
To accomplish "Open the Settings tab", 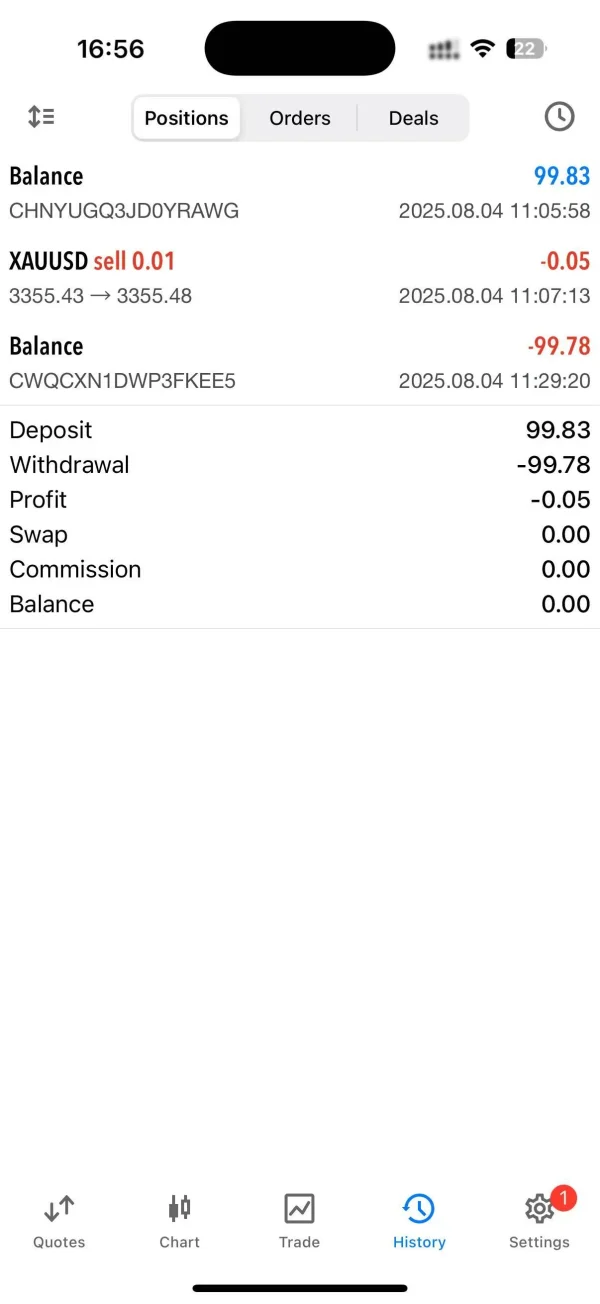I will click(x=539, y=1221).
